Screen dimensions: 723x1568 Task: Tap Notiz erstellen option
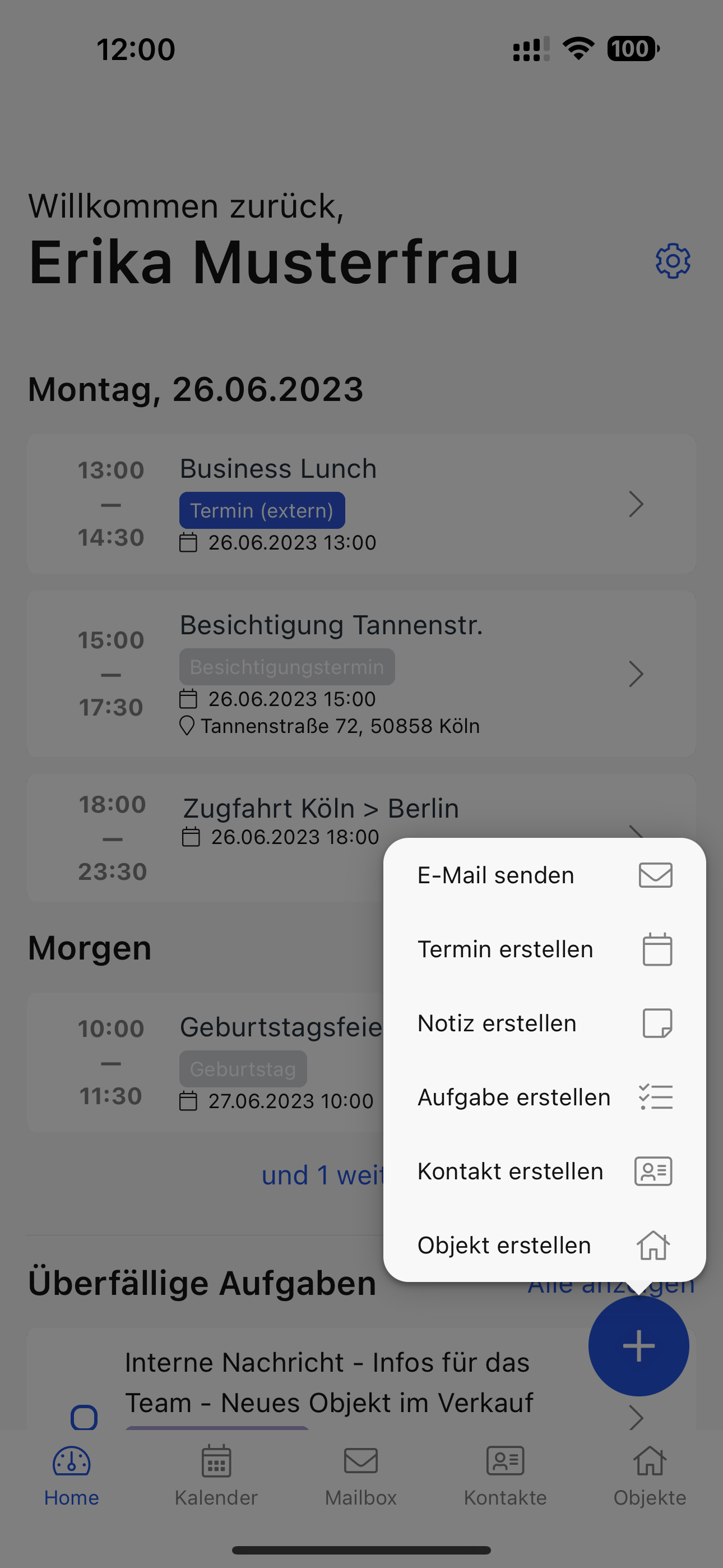544,1023
